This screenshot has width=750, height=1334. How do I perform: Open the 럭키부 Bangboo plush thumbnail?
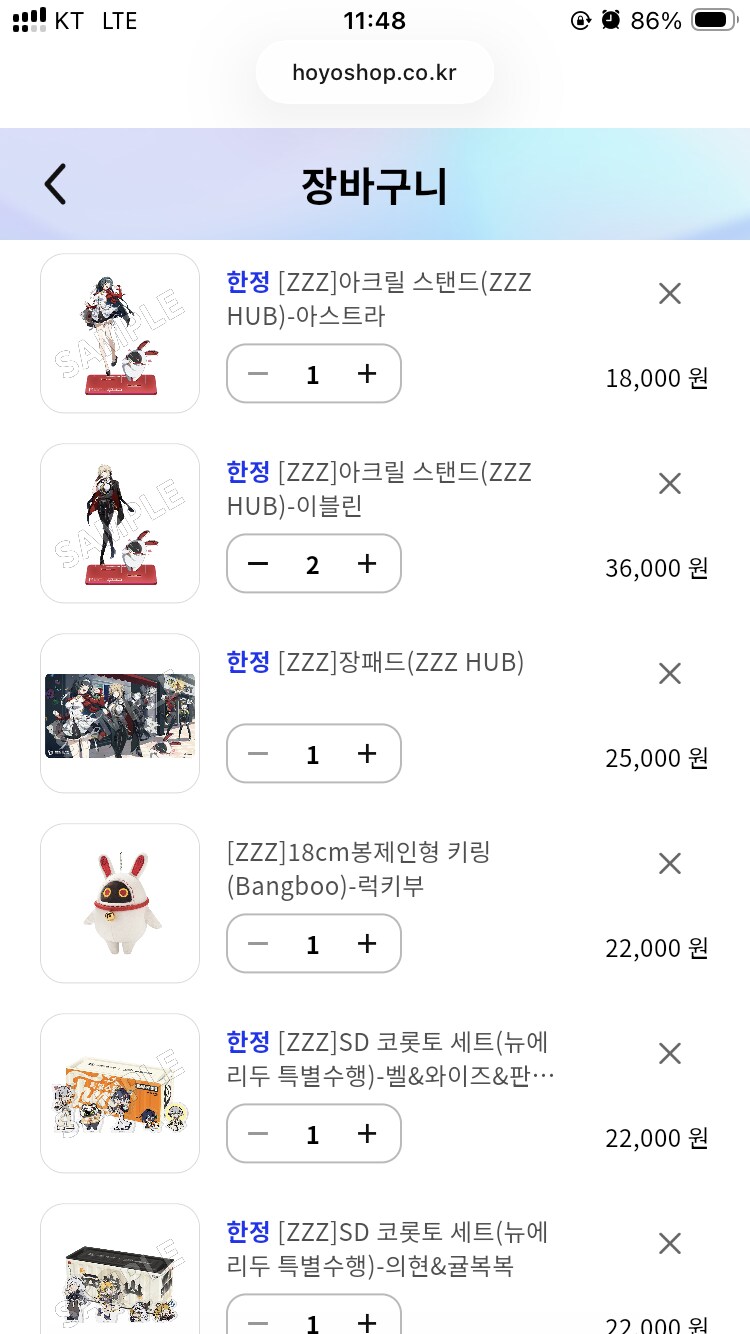click(120, 903)
